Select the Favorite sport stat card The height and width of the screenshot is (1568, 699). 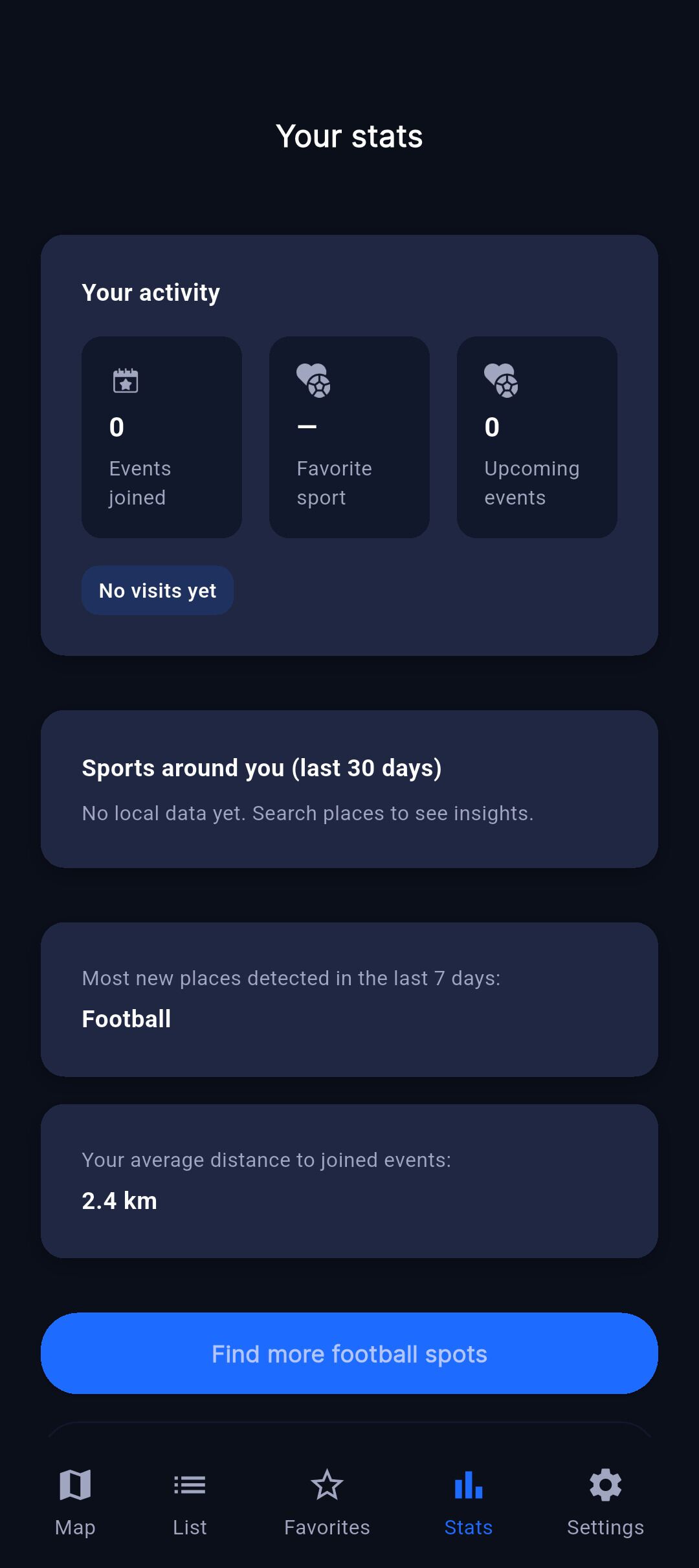[x=349, y=437]
